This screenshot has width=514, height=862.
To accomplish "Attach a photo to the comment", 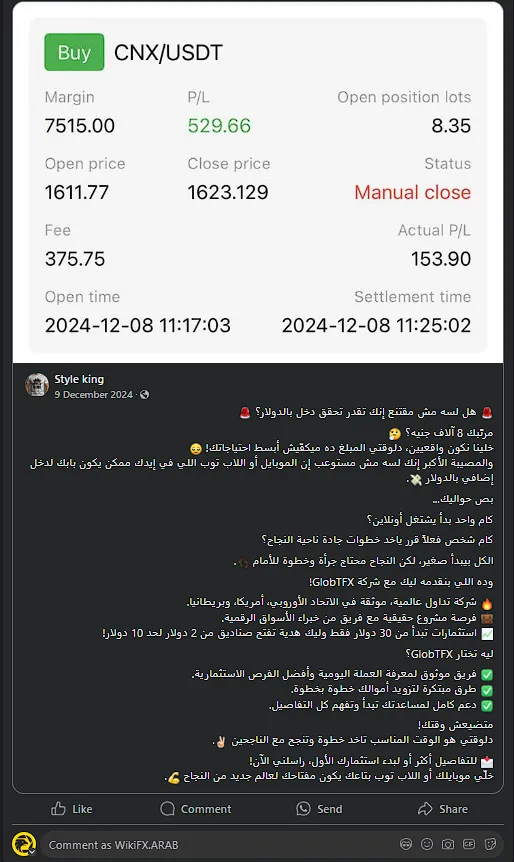I will (x=448, y=844).
